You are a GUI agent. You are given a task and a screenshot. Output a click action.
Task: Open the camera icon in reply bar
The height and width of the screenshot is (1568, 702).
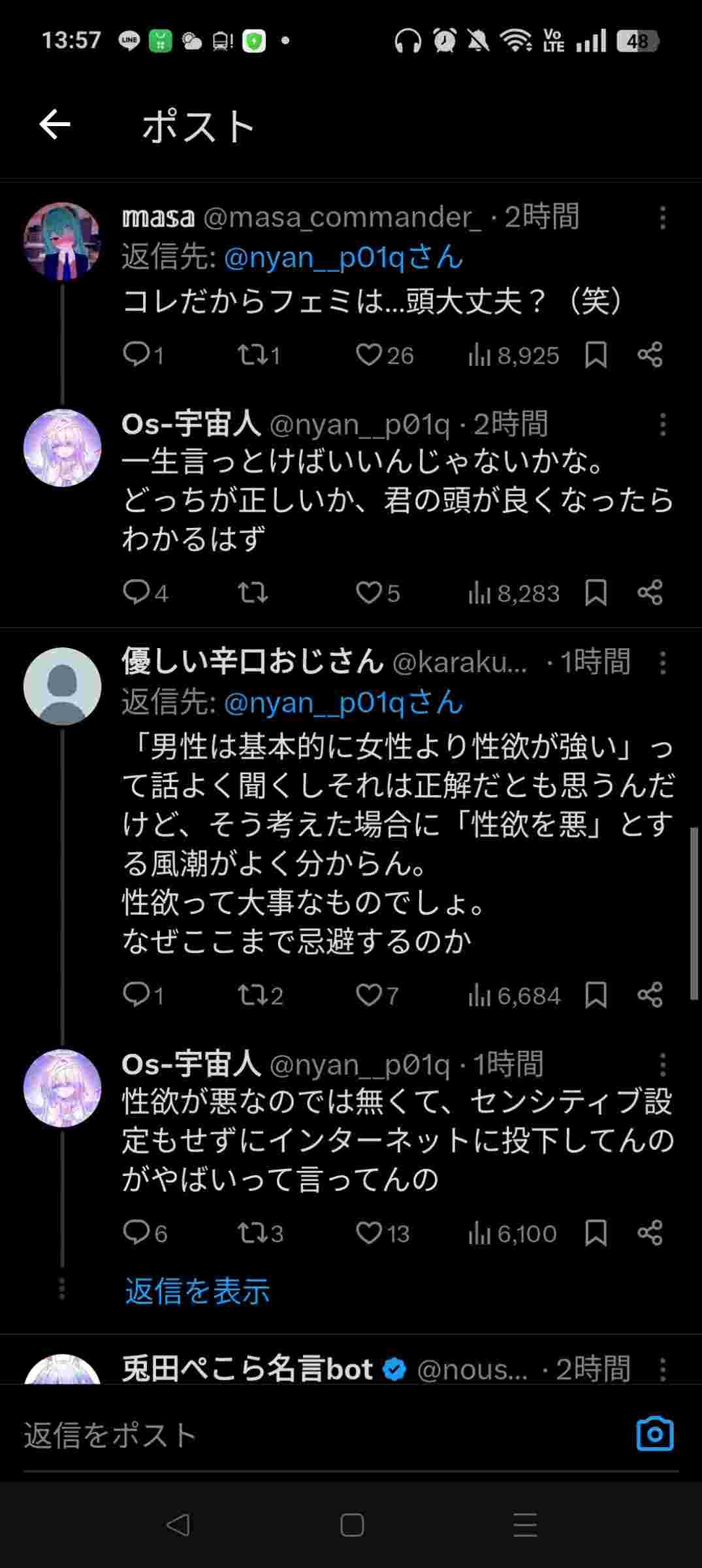tap(654, 1434)
